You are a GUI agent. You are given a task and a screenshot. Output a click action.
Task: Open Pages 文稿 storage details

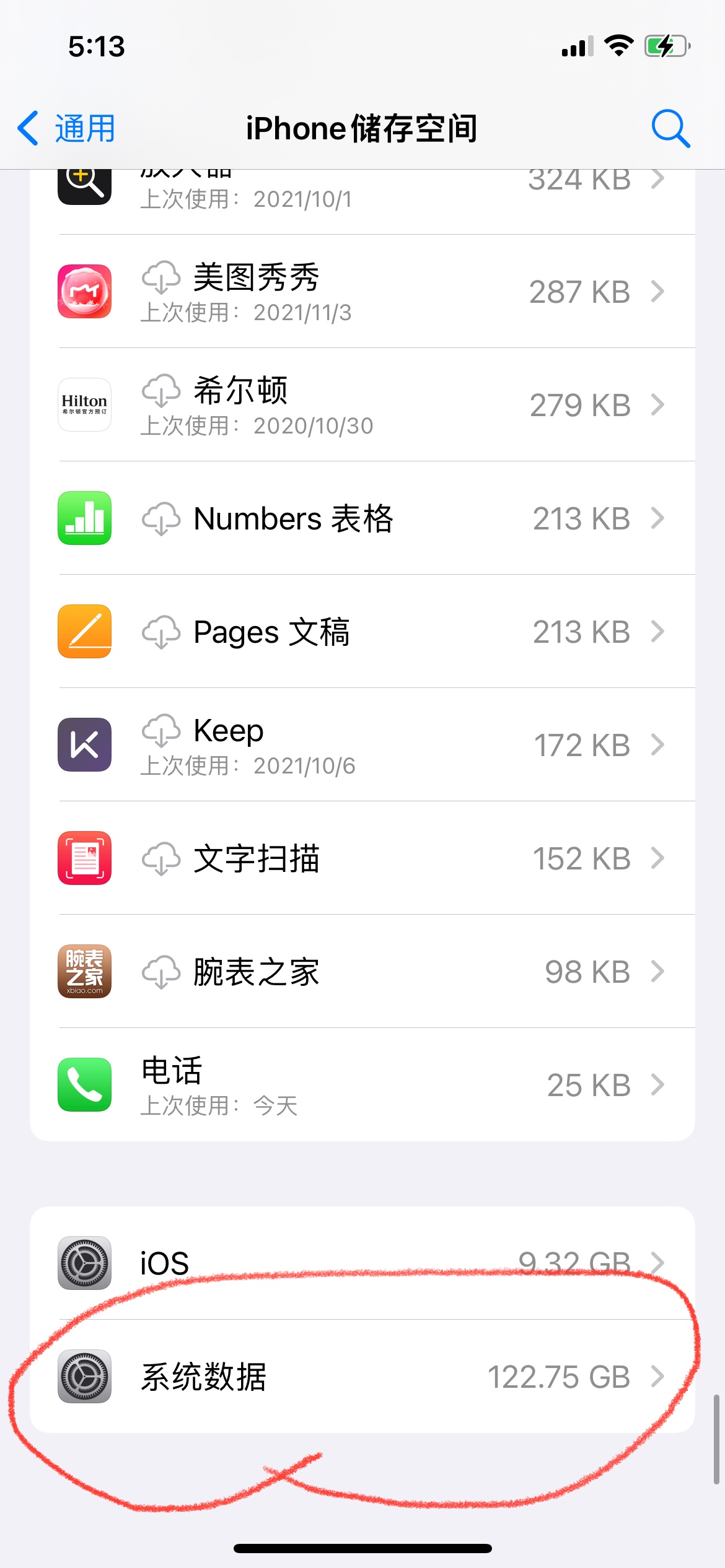(362, 631)
